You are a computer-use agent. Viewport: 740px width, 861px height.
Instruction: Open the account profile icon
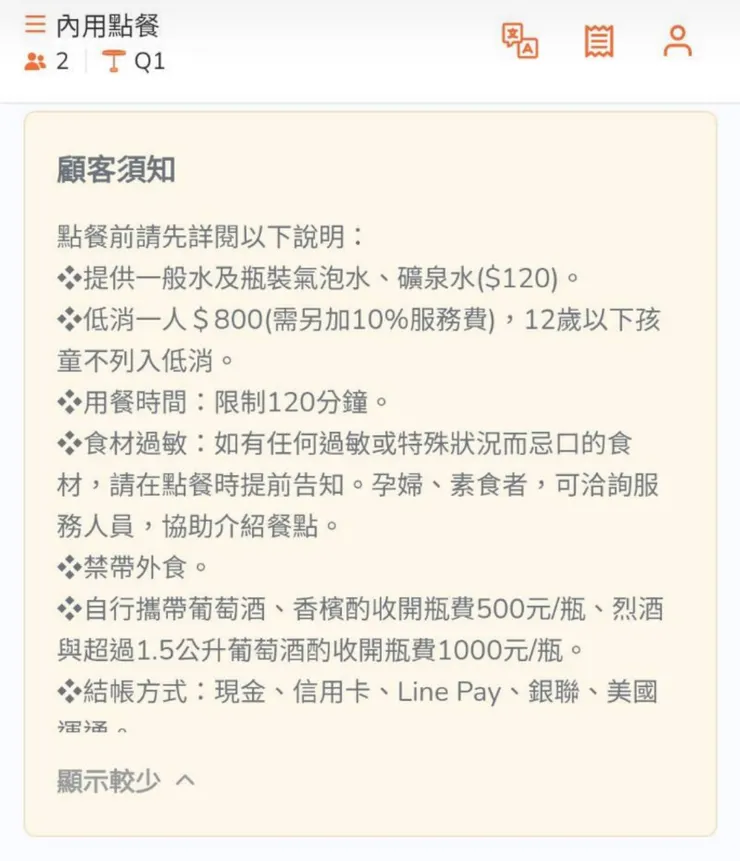click(x=679, y=42)
